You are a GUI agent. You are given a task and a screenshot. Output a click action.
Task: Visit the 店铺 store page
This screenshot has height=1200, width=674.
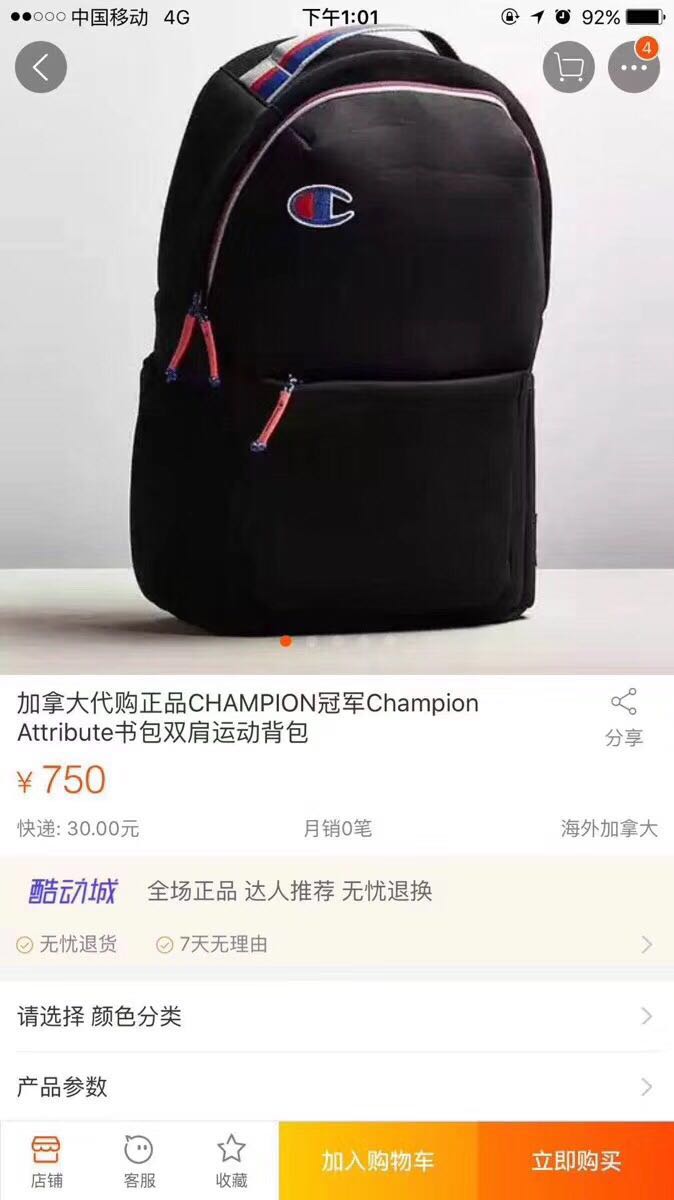click(x=46, y=1160)
